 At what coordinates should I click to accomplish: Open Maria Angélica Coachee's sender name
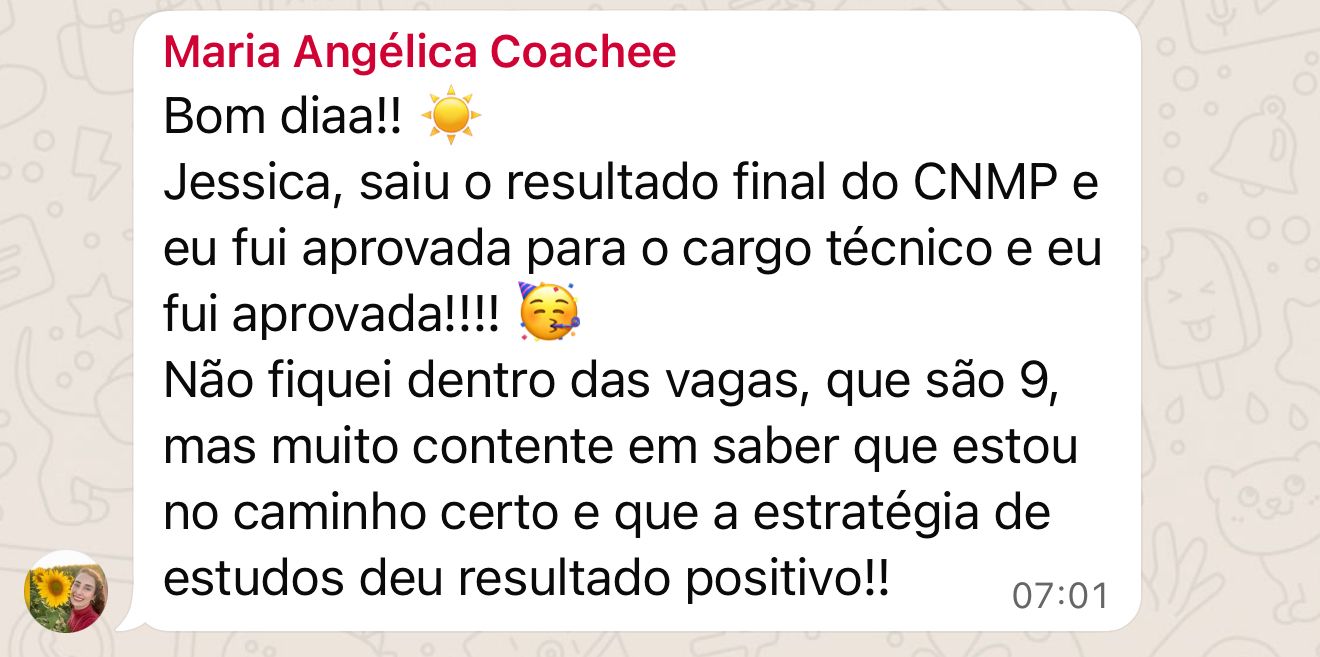point(419,52)
